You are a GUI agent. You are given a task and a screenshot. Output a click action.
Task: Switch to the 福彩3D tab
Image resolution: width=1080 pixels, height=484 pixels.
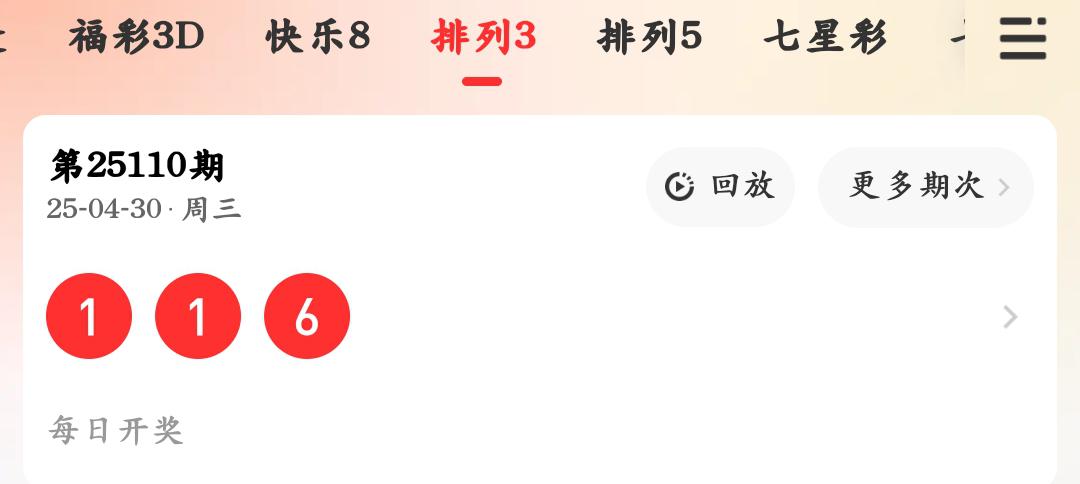coord(136,38)
